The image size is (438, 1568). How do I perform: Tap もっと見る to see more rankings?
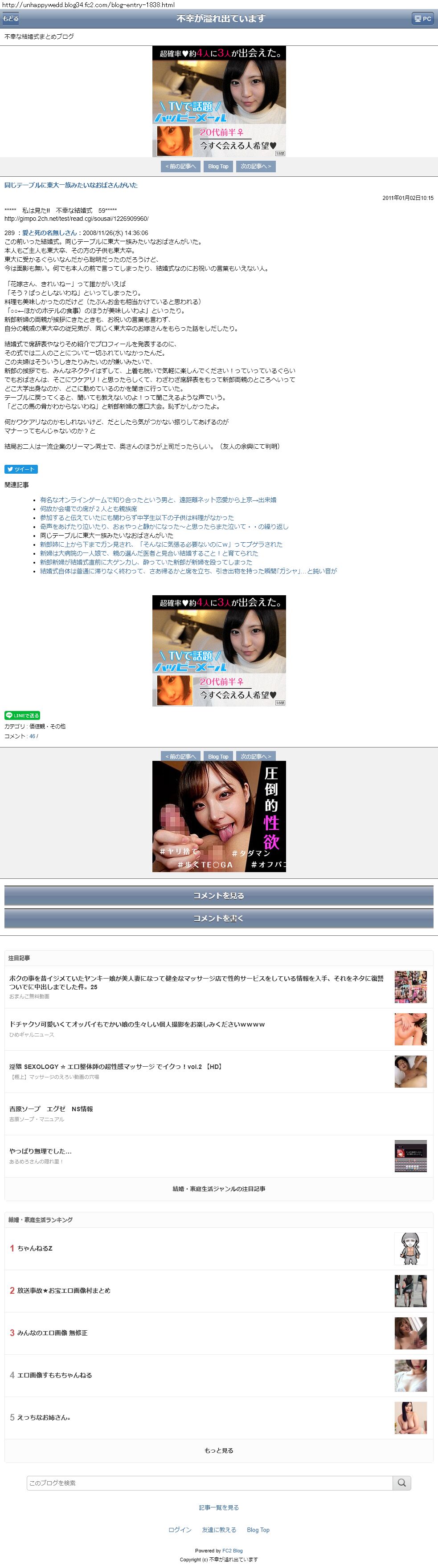(219, 1450)
